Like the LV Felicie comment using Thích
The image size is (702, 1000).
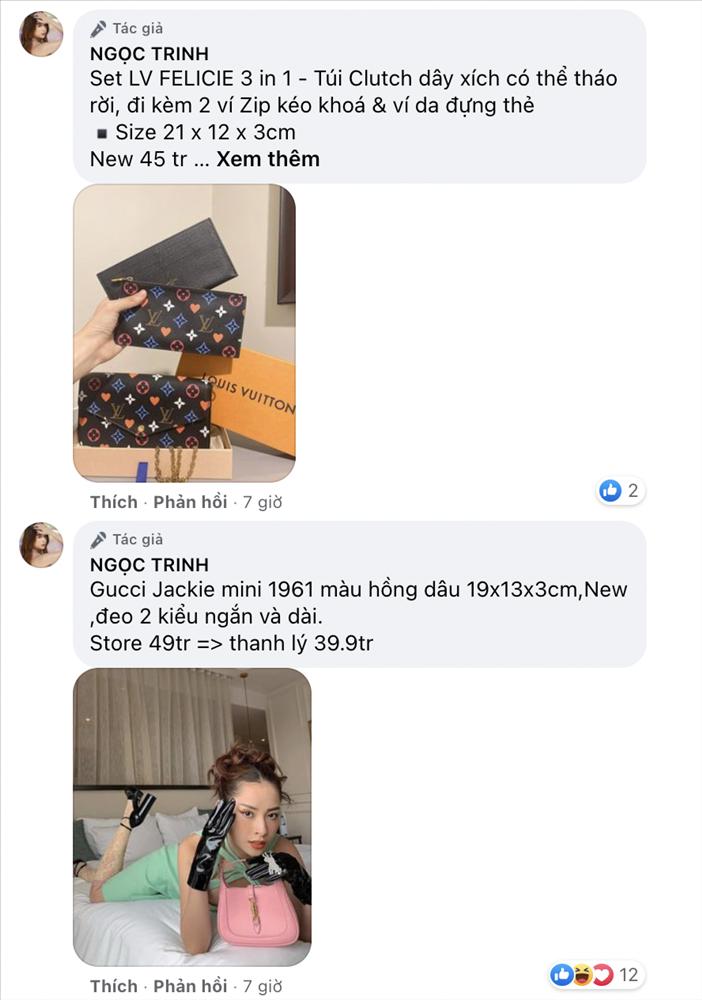[x=113, y=502]
